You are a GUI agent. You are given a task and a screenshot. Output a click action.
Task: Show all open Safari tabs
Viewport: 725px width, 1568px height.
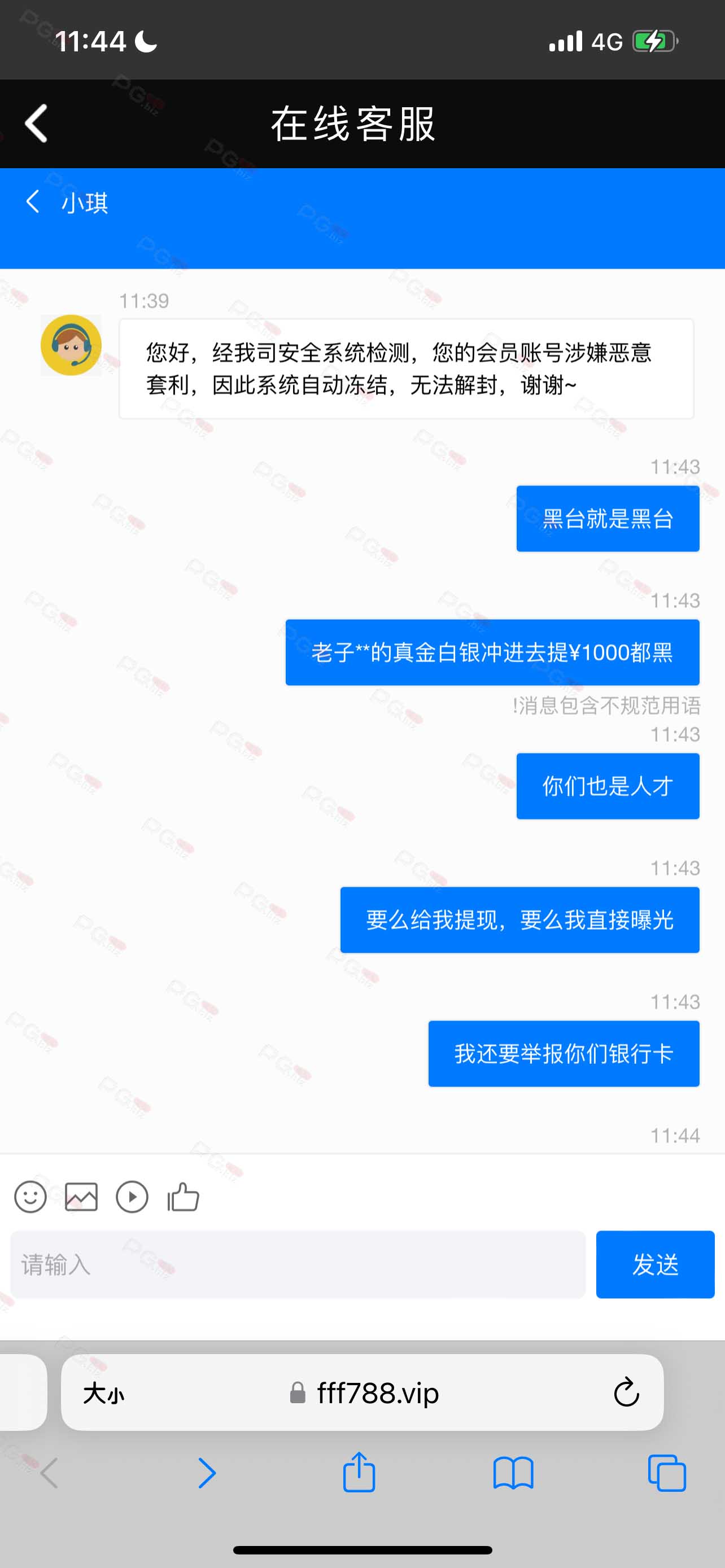(x=667, y=1473)
